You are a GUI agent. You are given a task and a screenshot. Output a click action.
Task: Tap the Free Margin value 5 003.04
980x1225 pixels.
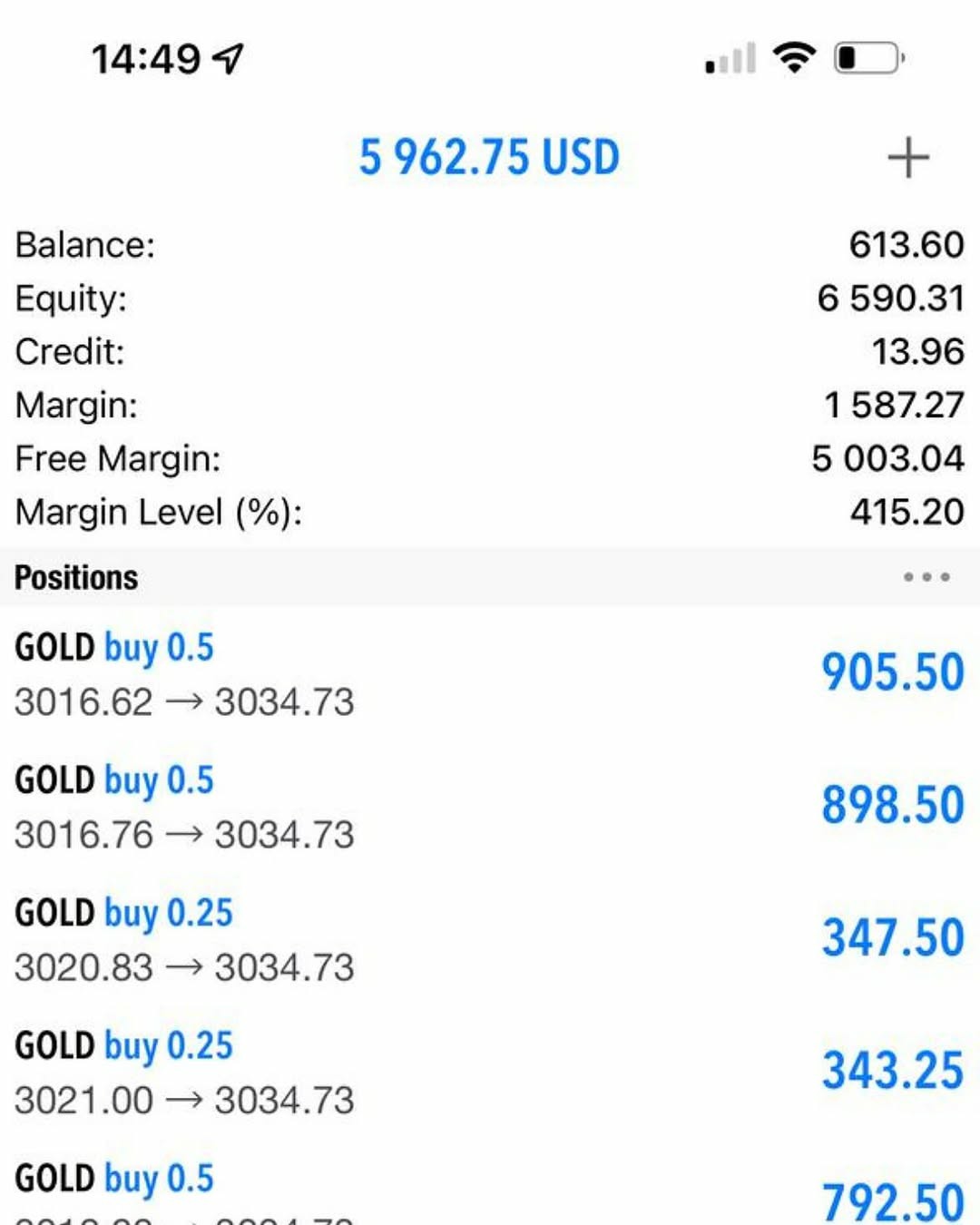pyautogui.click(x=889, y=458)
